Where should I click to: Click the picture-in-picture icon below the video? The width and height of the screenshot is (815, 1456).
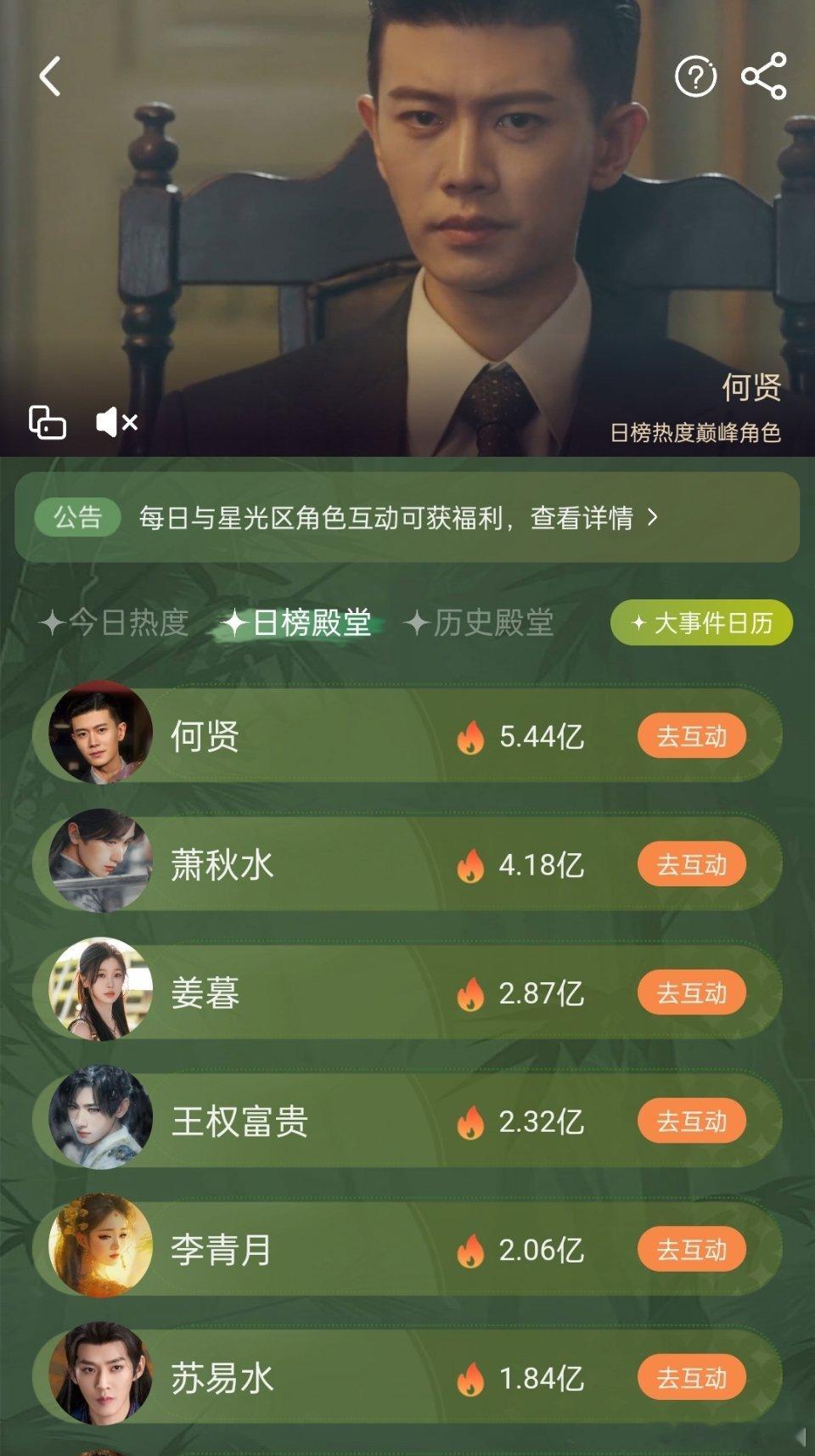pyautogui.click(x=47, y=422)
